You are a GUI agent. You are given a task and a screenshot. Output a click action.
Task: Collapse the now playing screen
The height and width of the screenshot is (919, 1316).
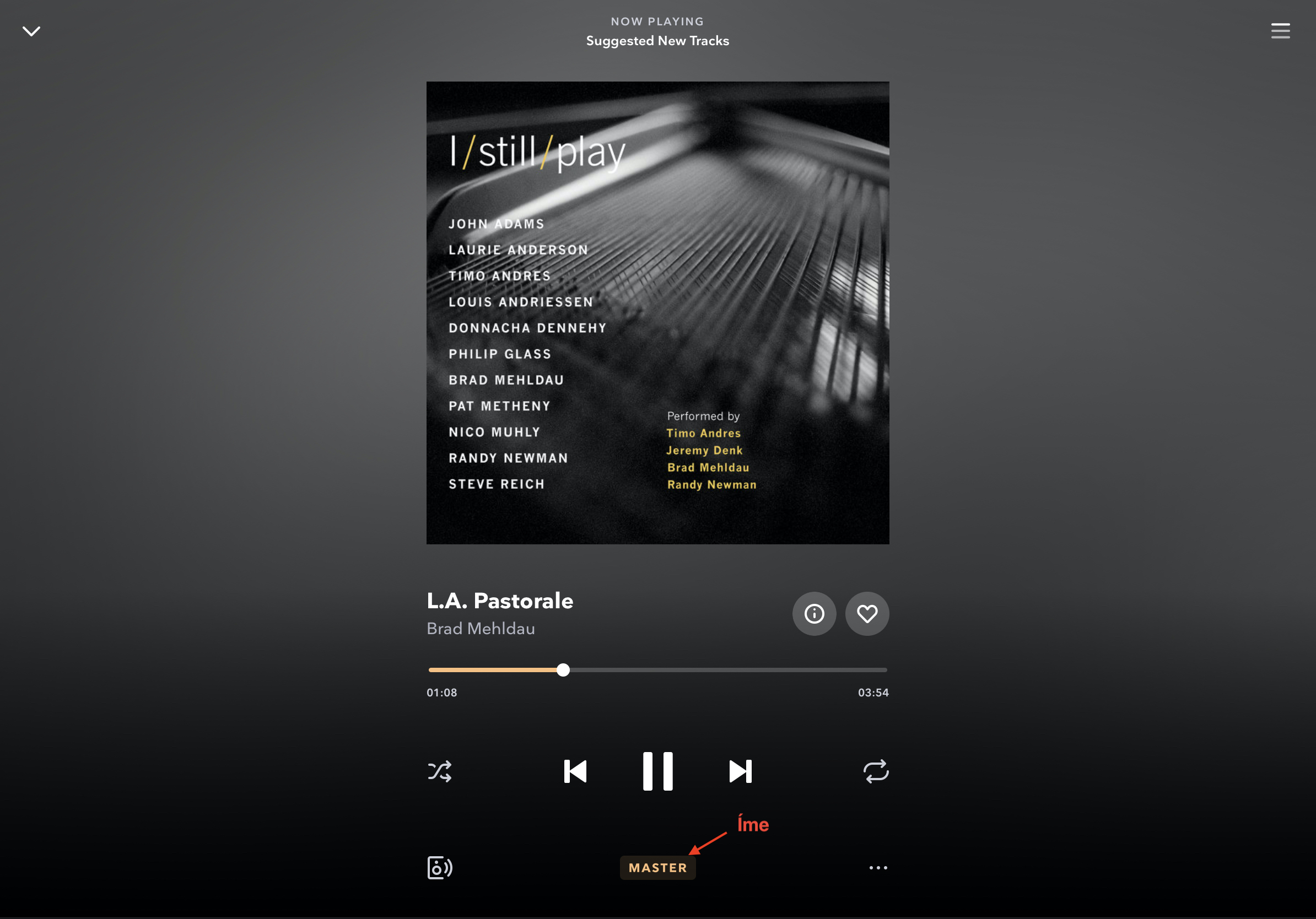31,31
